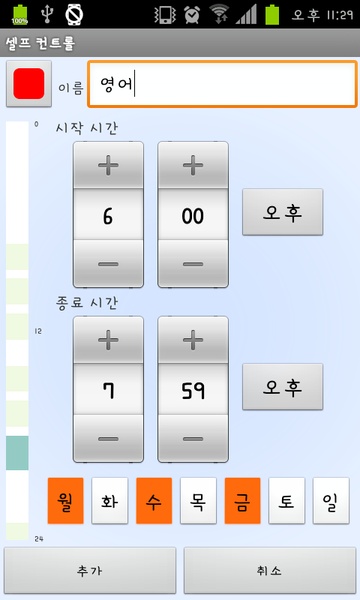The image size is (360, 600).
Task: Select Sunday (일)
Action: tap(331, 501)
